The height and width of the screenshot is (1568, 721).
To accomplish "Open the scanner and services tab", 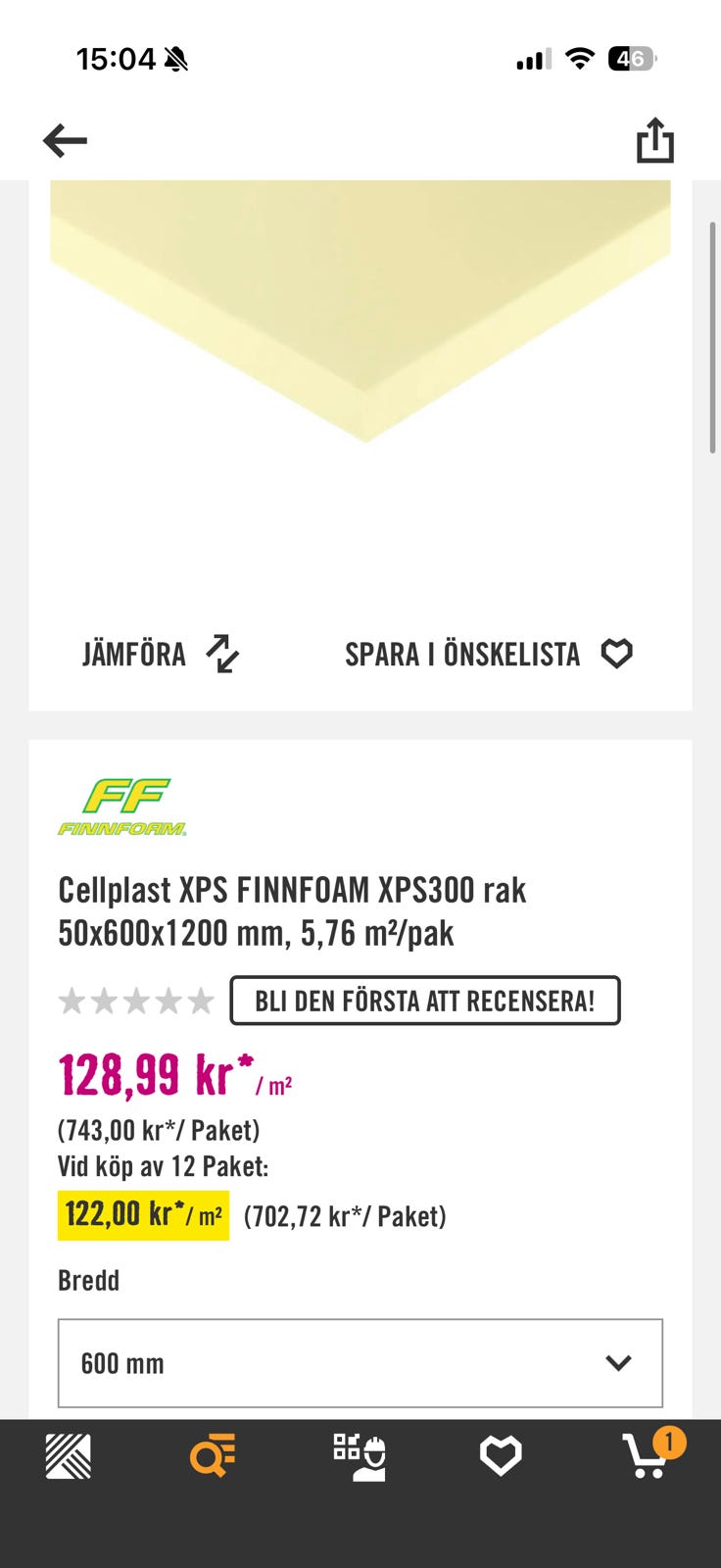I will (x=360, y=1456).
